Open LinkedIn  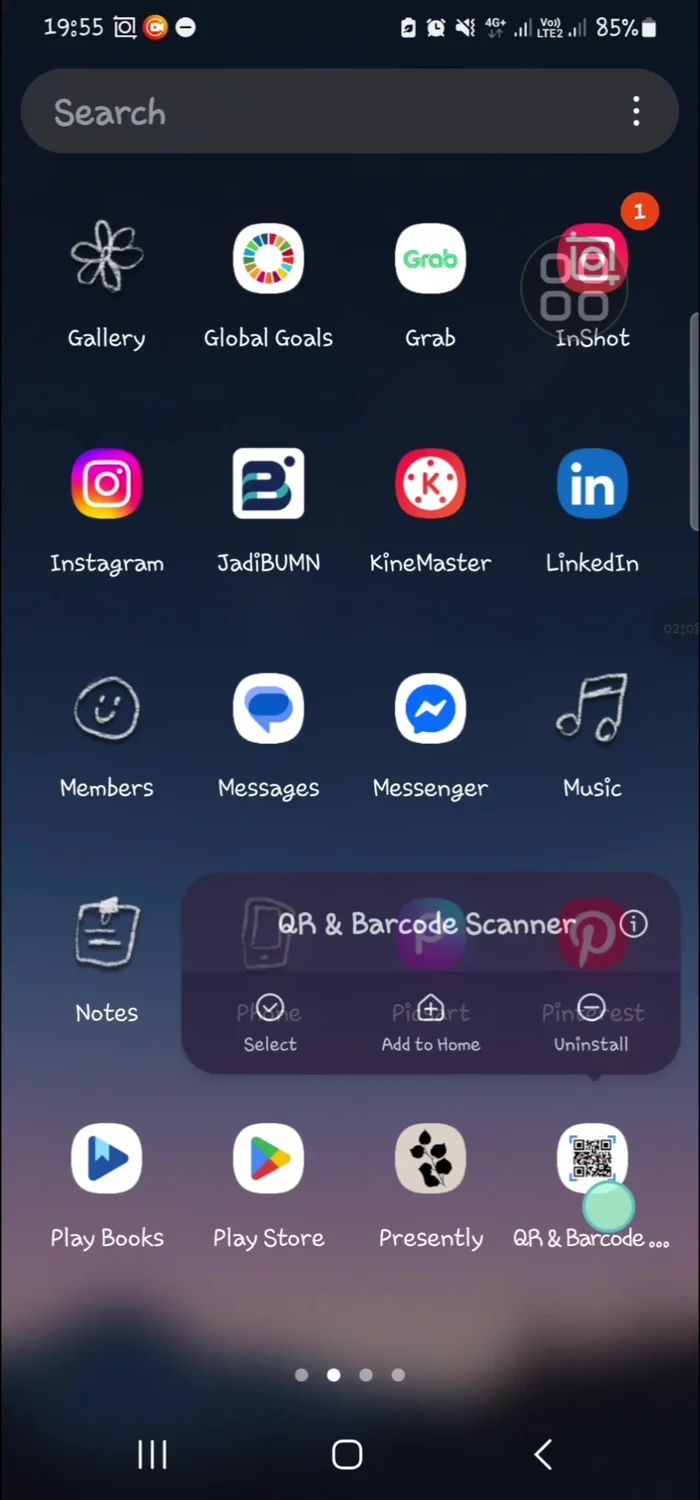pos(592,485)
